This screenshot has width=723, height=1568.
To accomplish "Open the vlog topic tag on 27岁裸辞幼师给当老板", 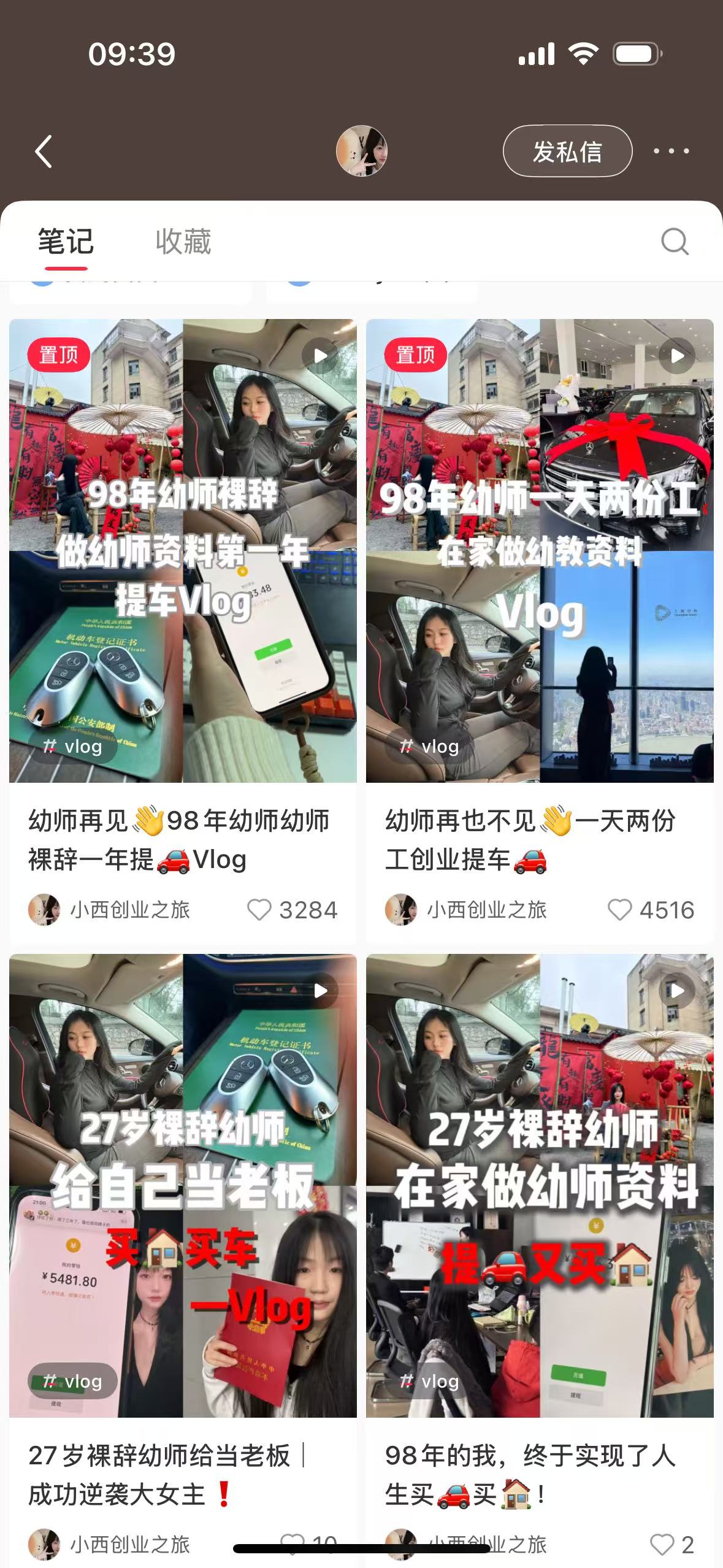I will pos(72,1382).
